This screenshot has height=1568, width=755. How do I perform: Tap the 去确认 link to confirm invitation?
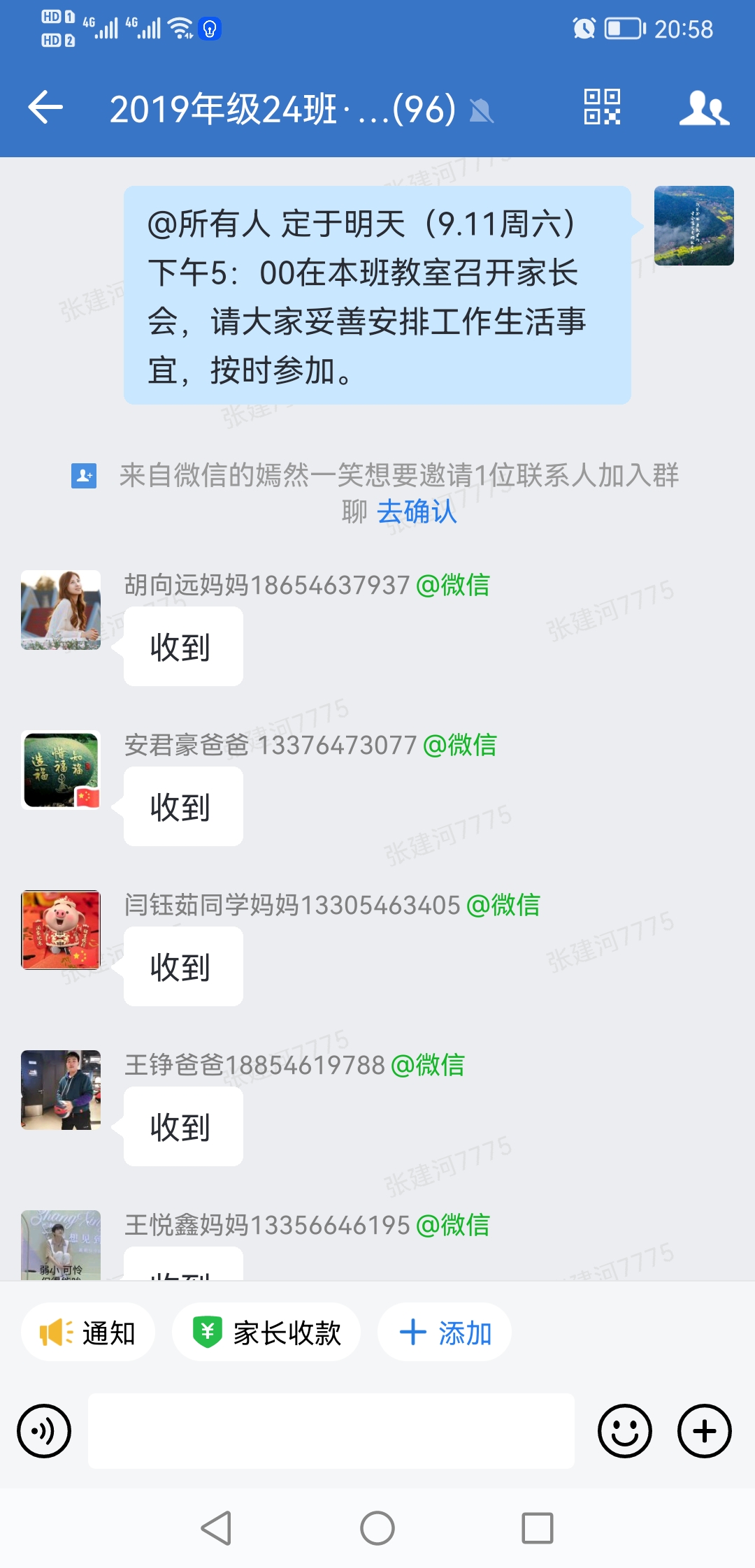(417, 511)
